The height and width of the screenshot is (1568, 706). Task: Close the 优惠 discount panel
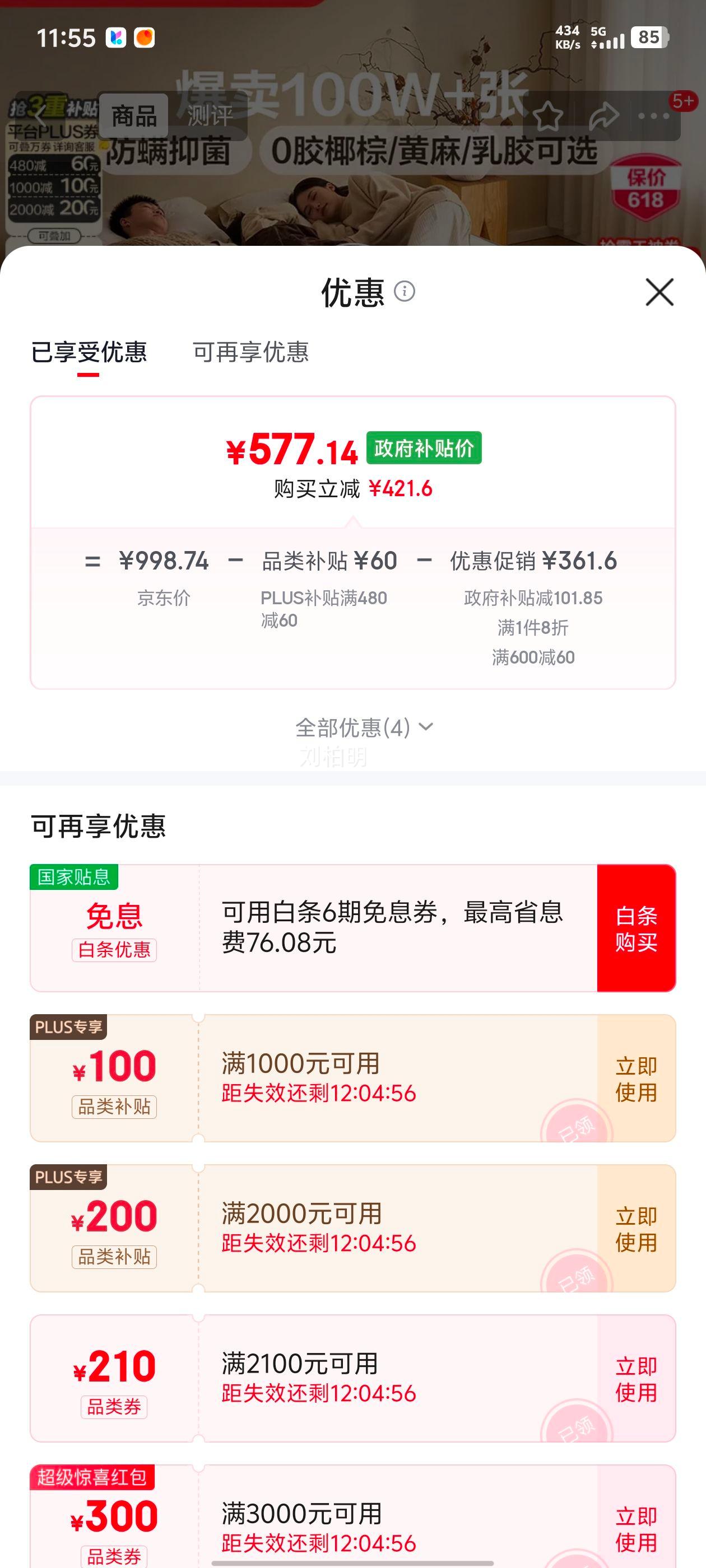659,293
